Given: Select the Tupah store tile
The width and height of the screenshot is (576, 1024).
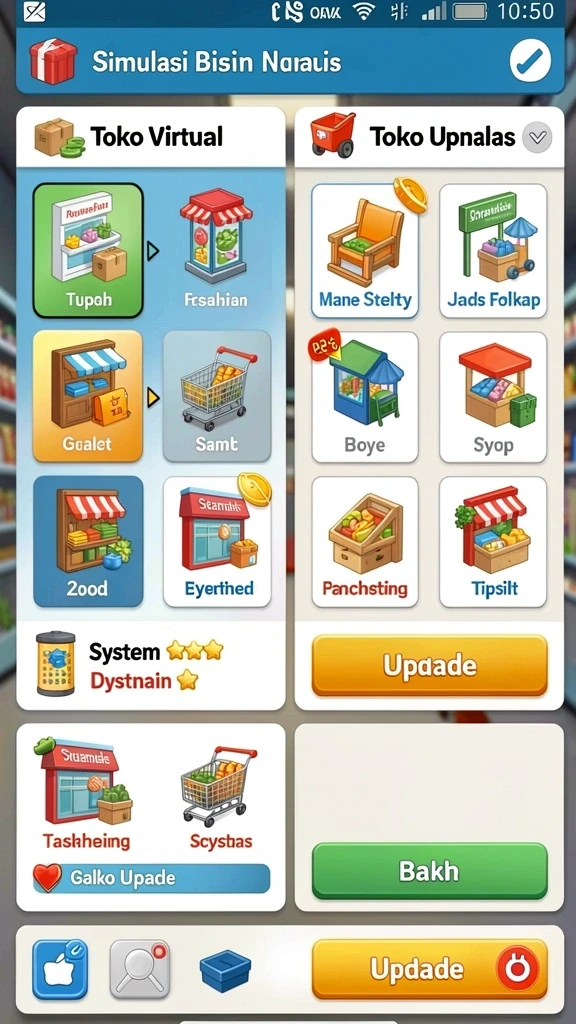Looking at the screenshot, I should tap(88, 251).
